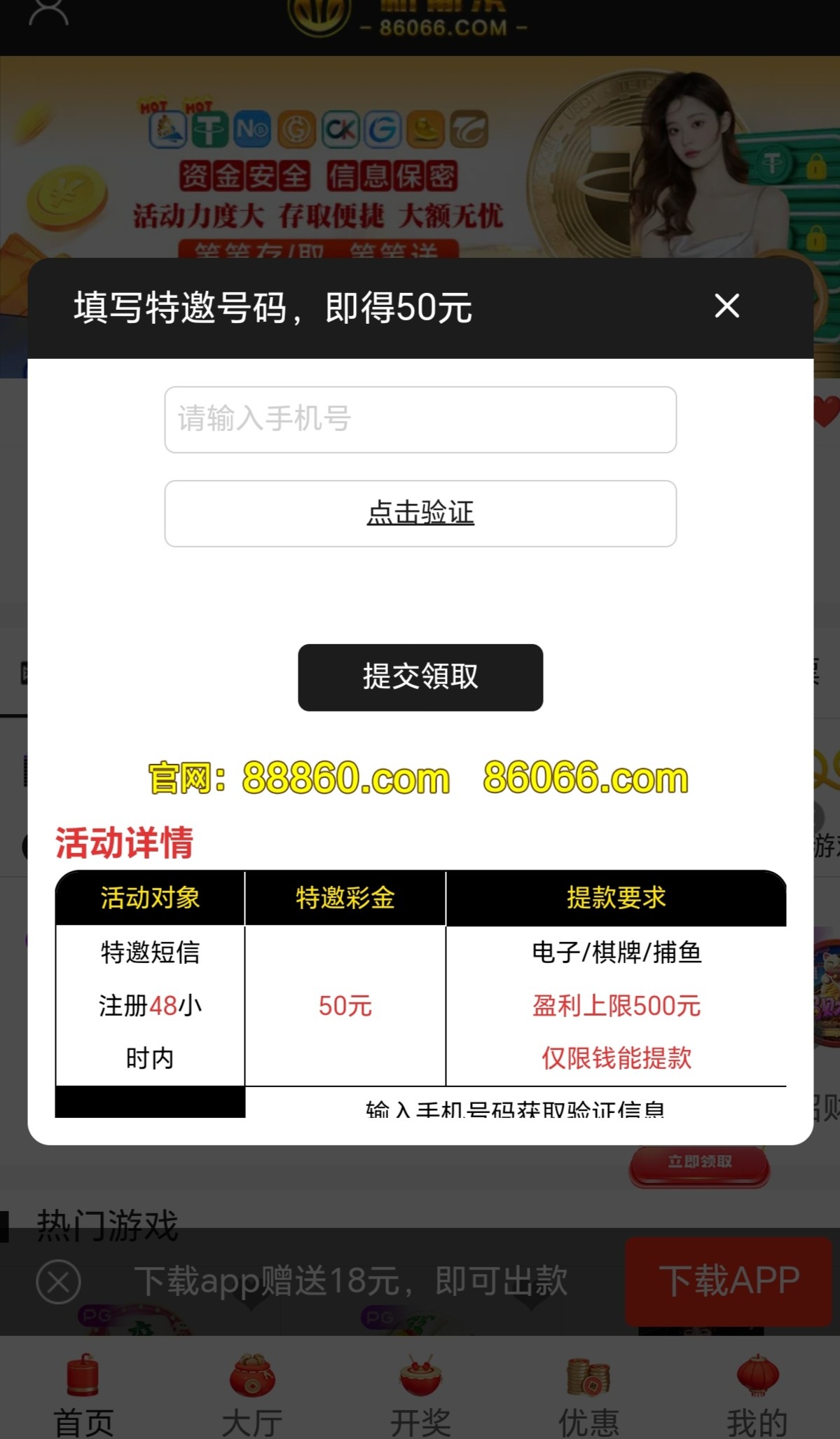This screenshot has height=1439, width=840.
Task: Open the user profile icon
Action: click(48, 13)
